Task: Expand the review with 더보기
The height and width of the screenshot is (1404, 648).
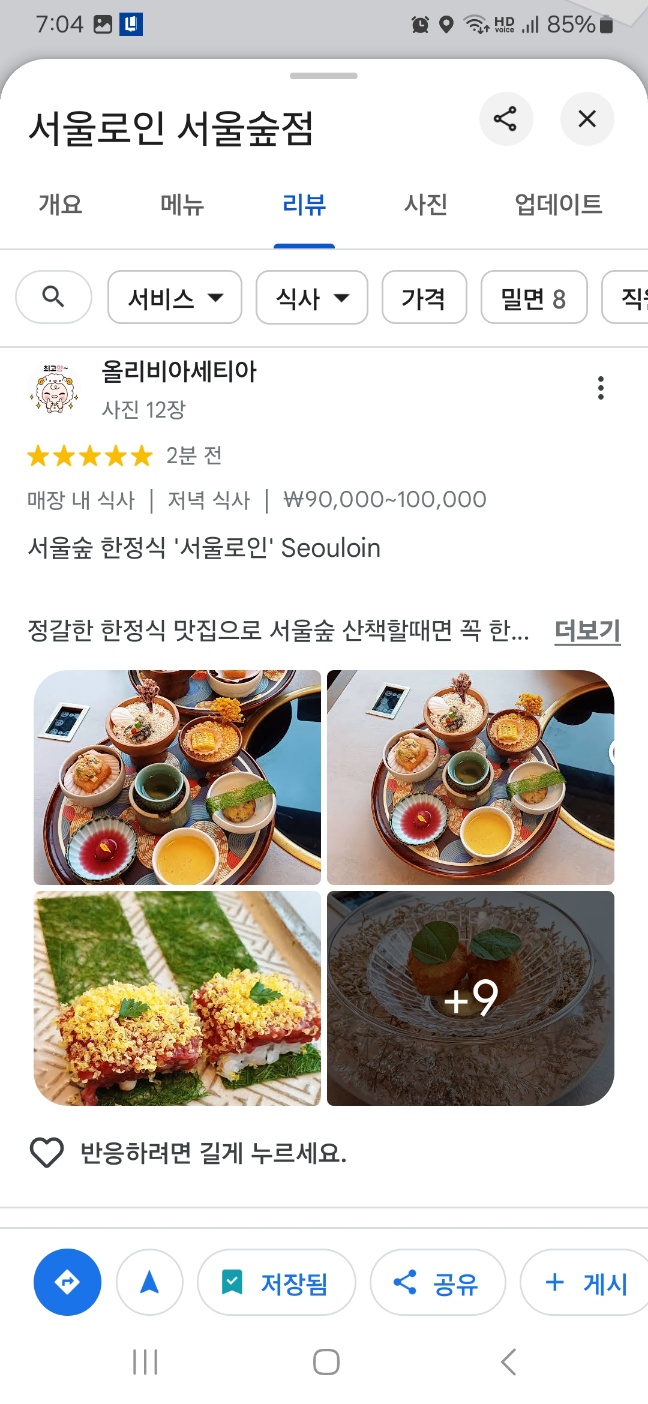Action: 587,631
